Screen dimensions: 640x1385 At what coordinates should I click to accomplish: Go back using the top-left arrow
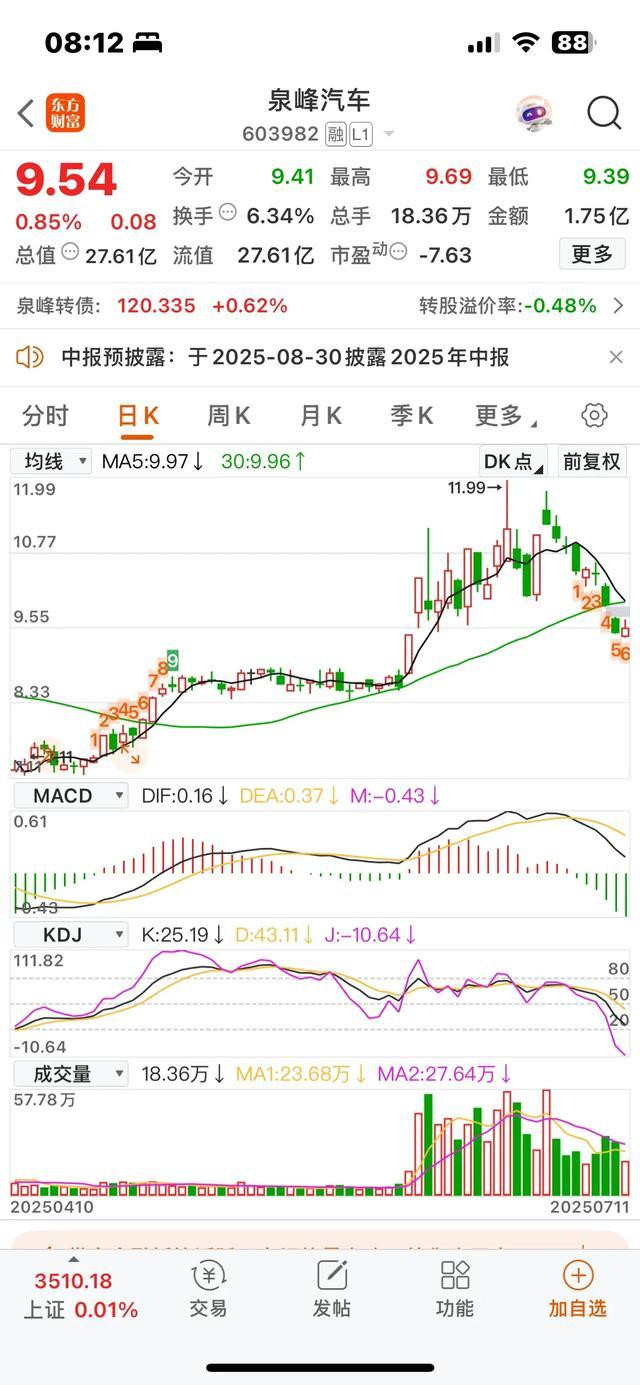27,113
